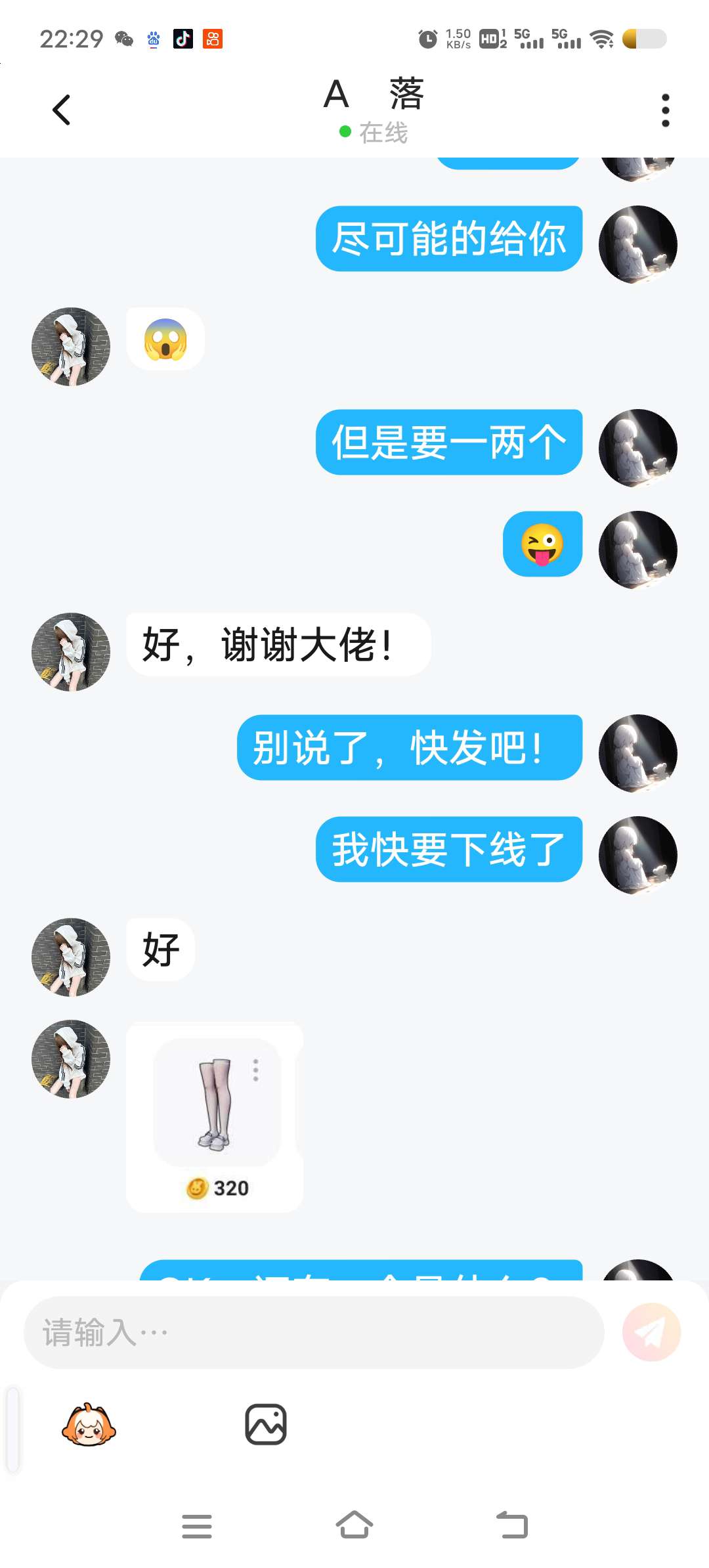Viewport: 709px width, 1568px height.
Task: Open my avatar beside 我快要下线了
Action: [637, 855]
